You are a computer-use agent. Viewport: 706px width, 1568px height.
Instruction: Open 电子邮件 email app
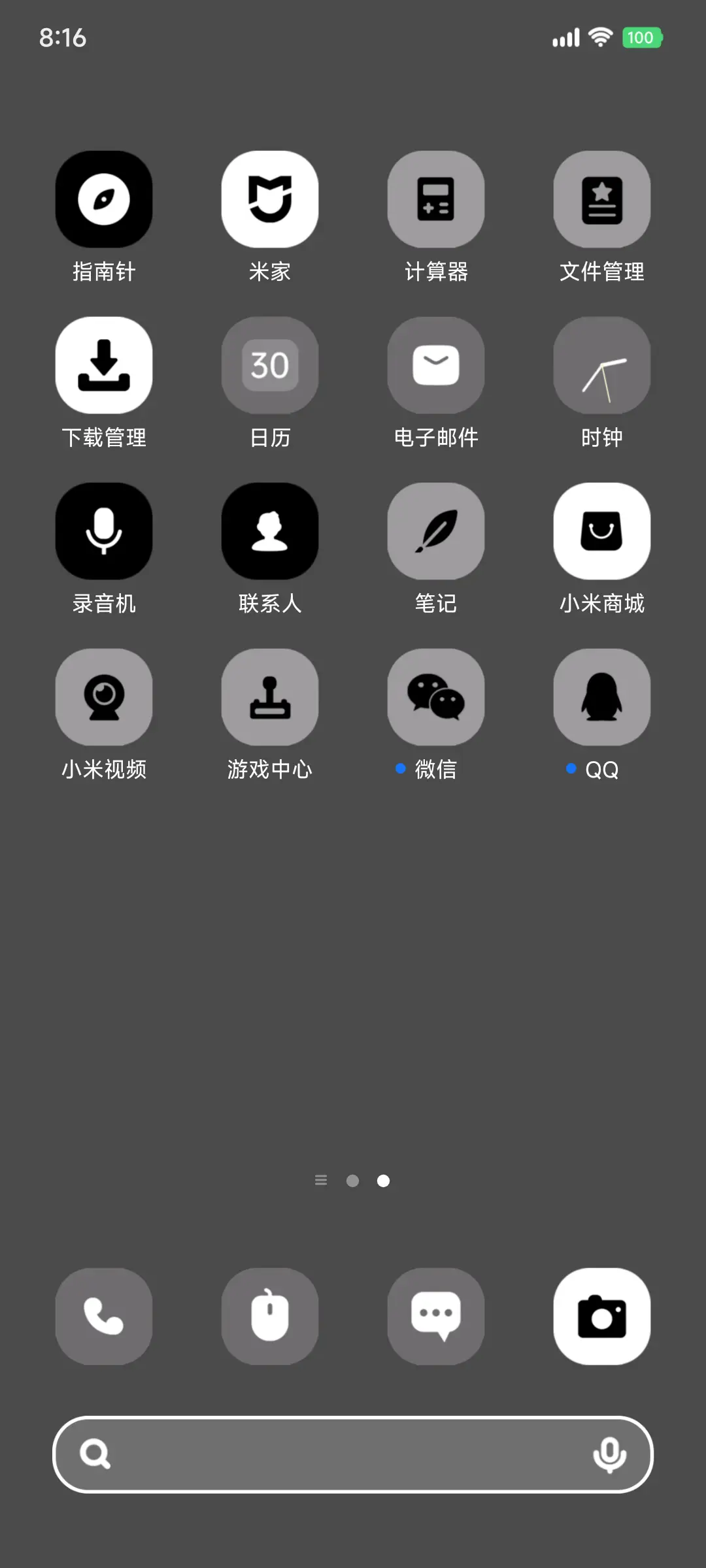[x=436, y=366]
